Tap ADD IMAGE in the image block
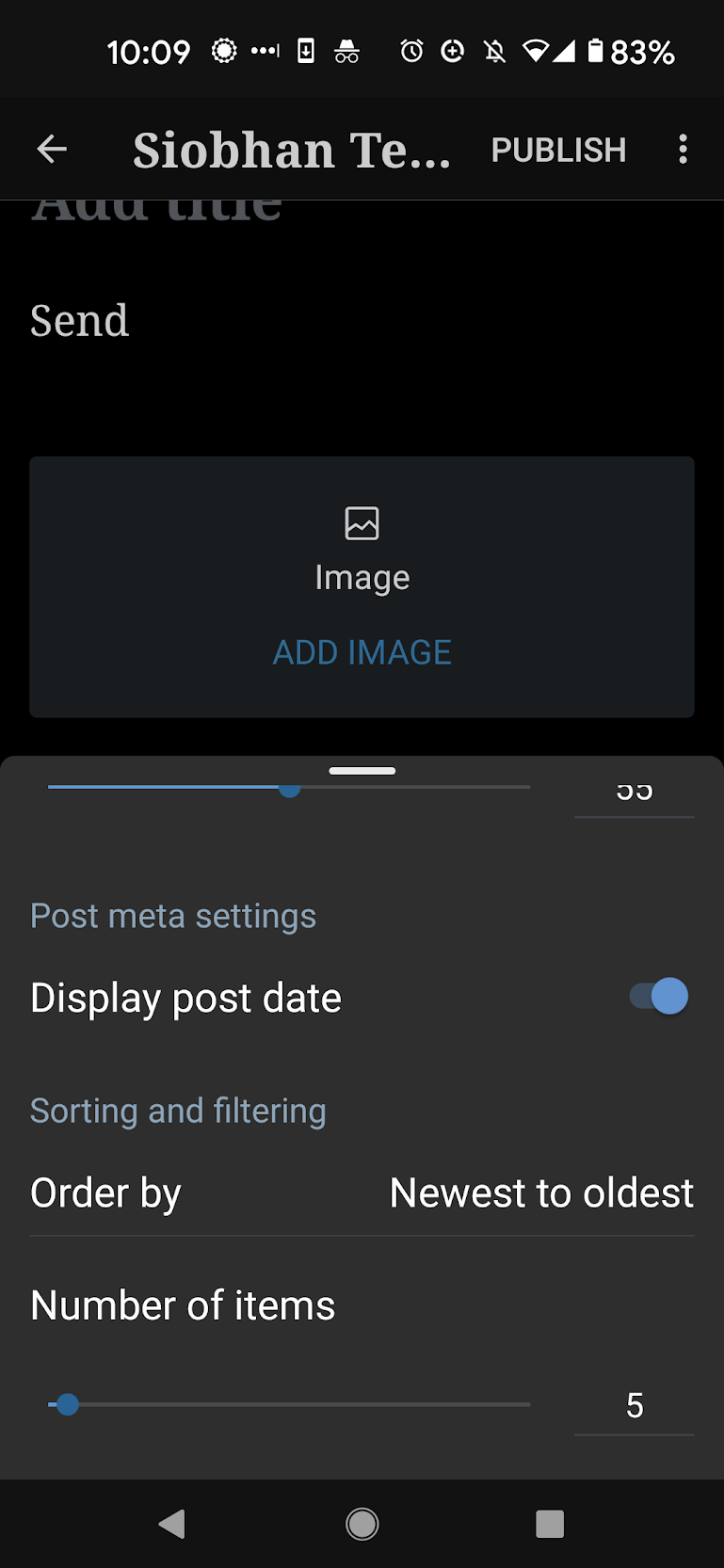This screenshot has width=724, height=1568. tap(362, 652)
